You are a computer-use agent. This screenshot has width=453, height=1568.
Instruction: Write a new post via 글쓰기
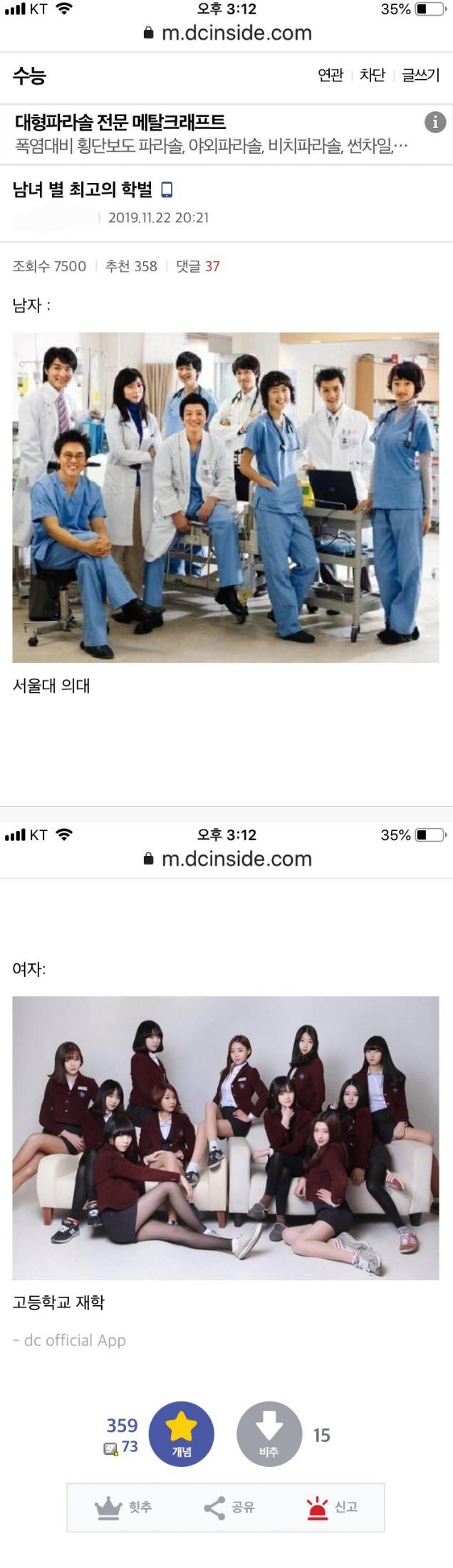pos(420,75)
